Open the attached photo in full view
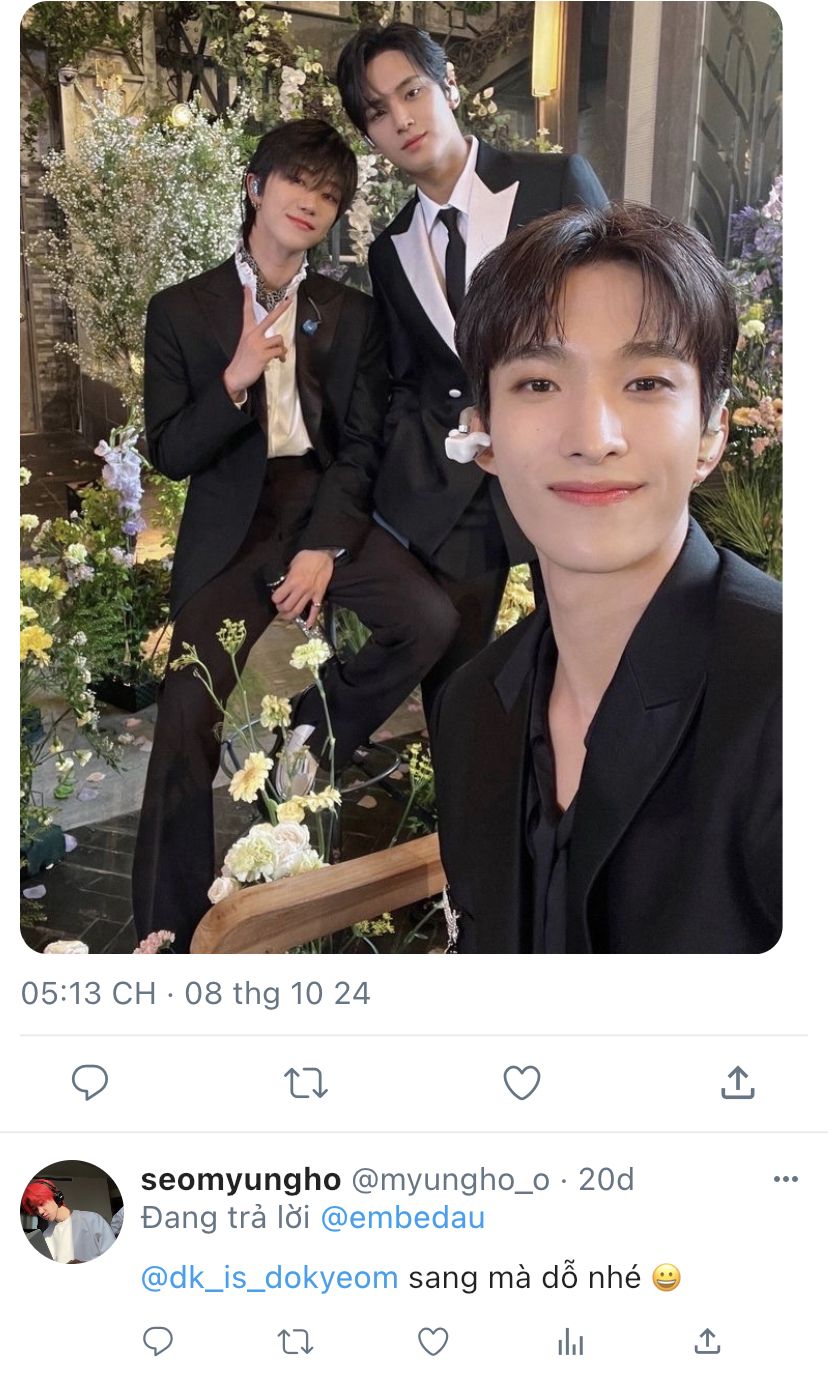This screenshot has height=1374, width=828. coord(400,480)
